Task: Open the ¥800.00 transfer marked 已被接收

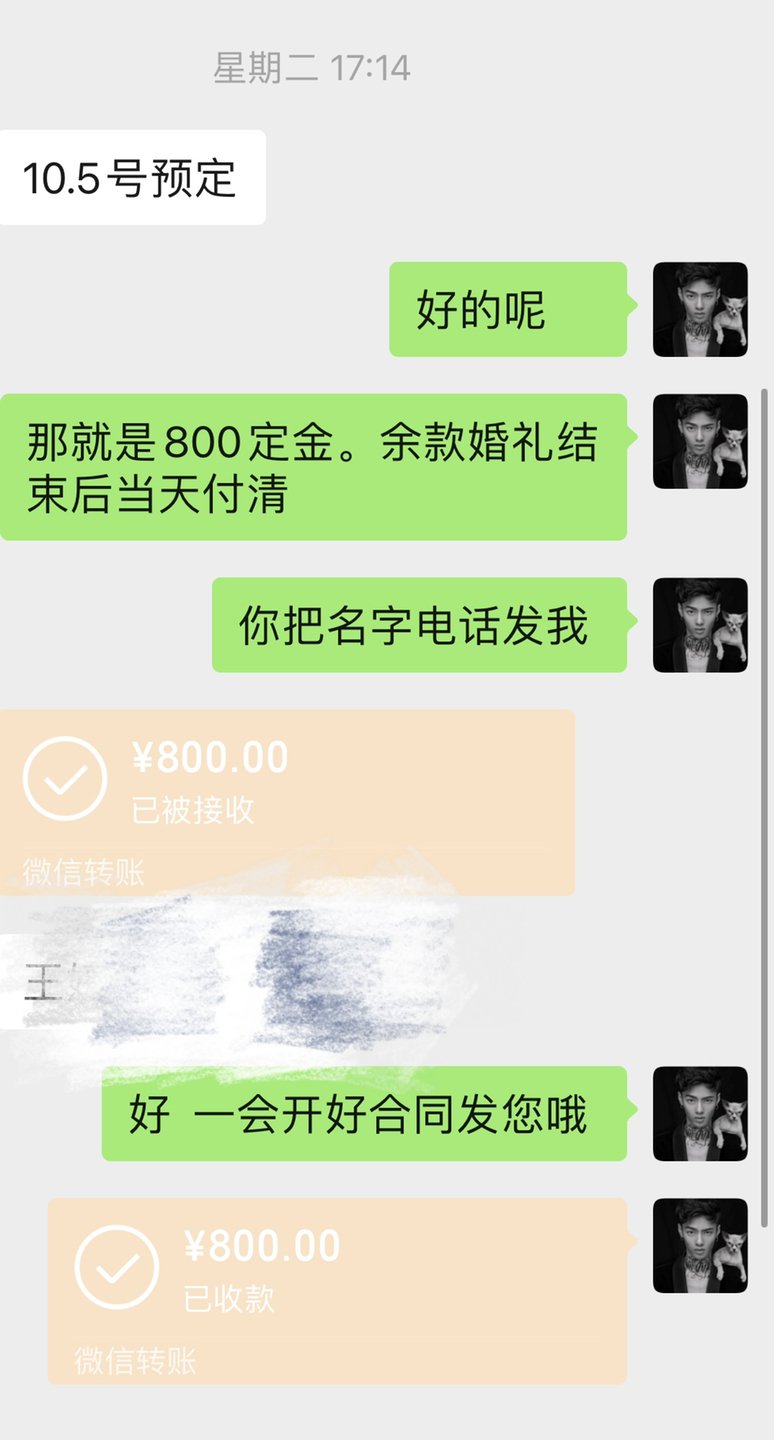Action: 287,802
